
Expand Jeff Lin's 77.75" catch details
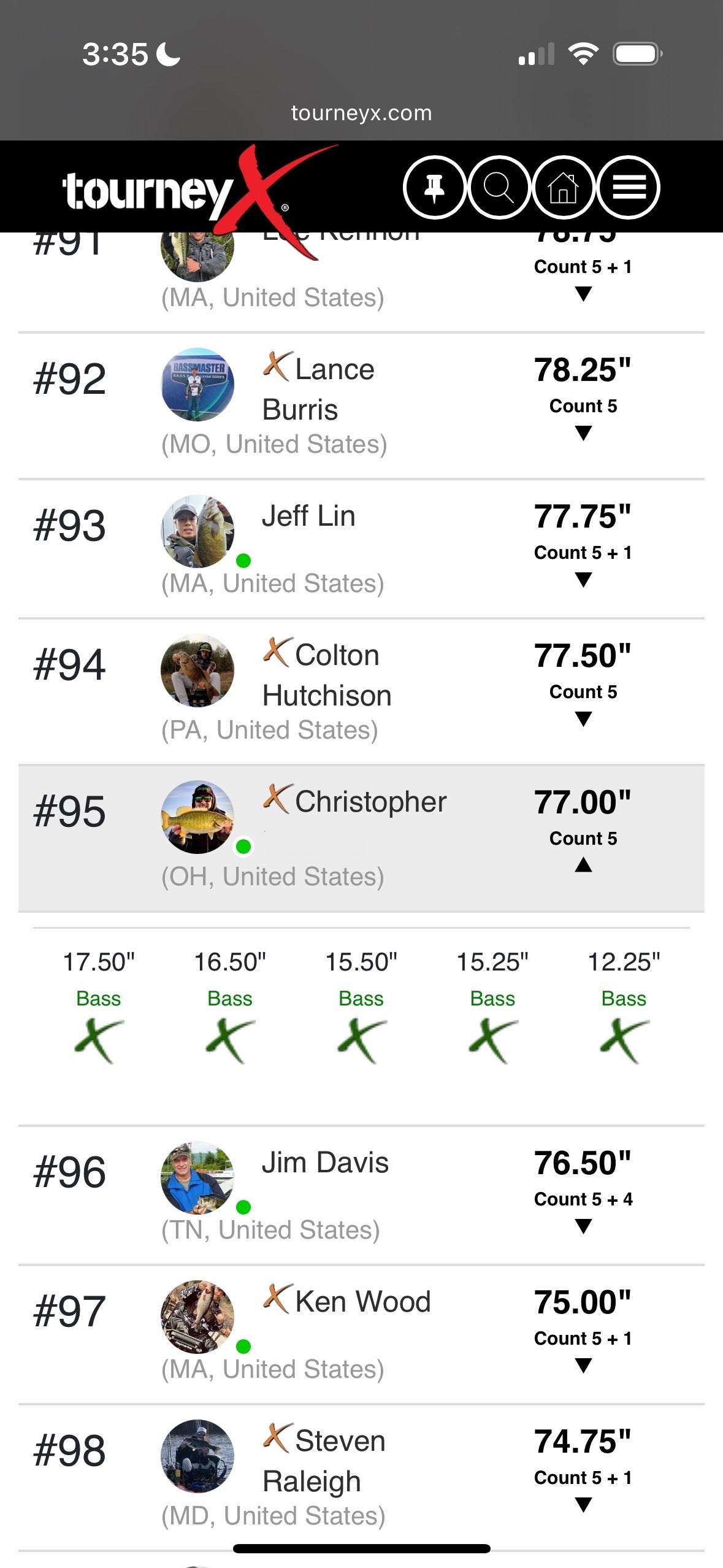click(x=583, y=580)
